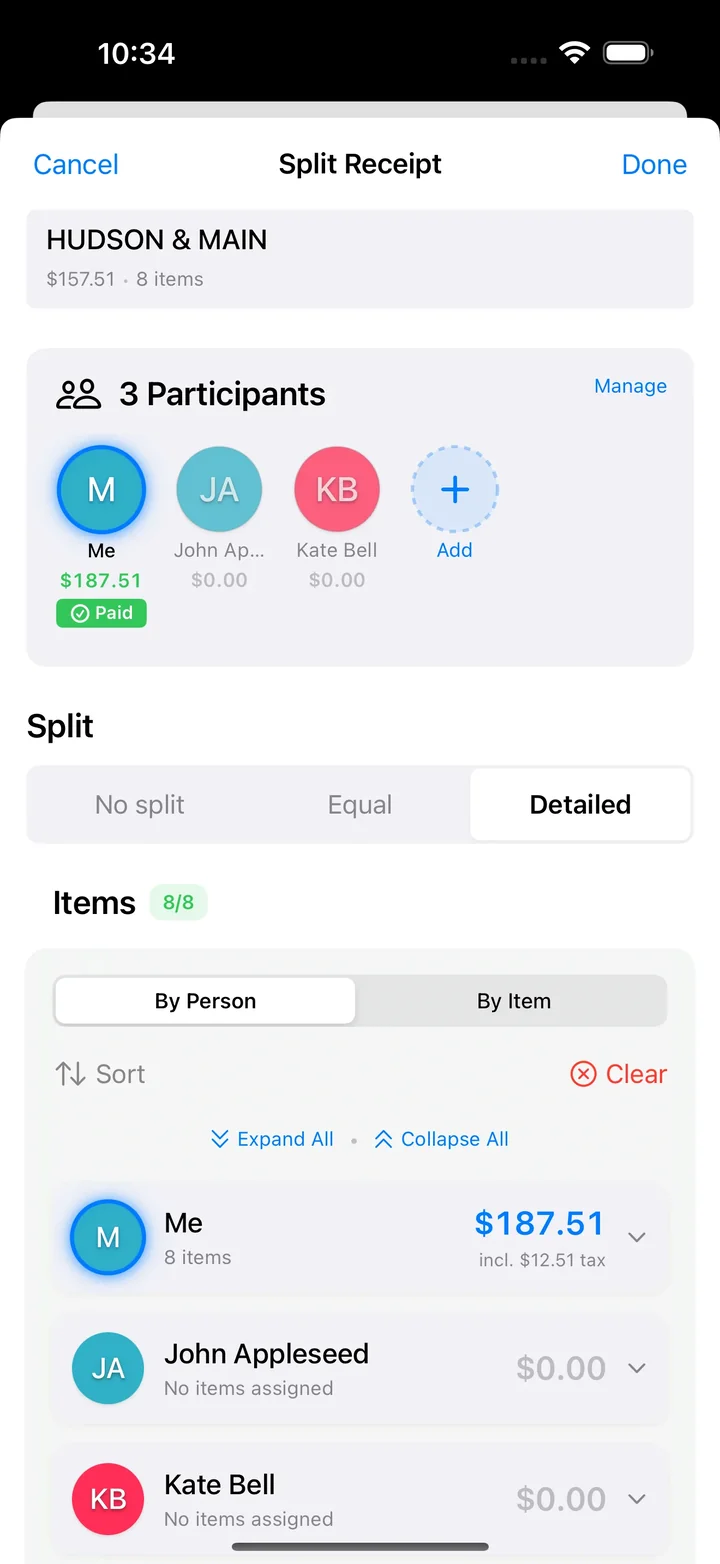Select Kate Bell's avatar circle
Image resolution: width=720 pixels, height=1564 pixels.
(337, 489)
